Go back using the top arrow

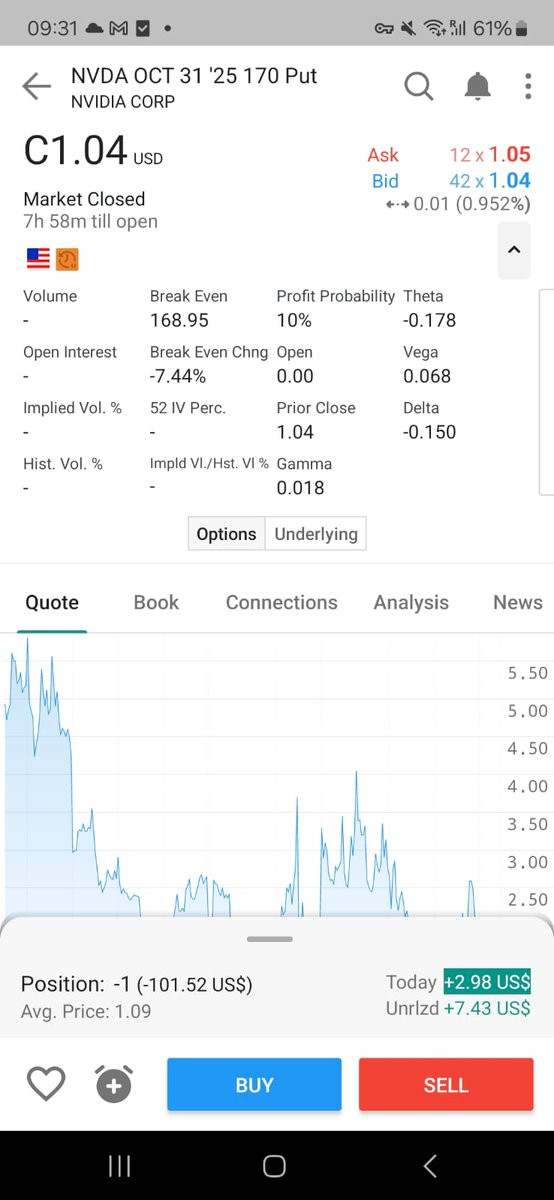pyautogui.click(x=36, y=87)
